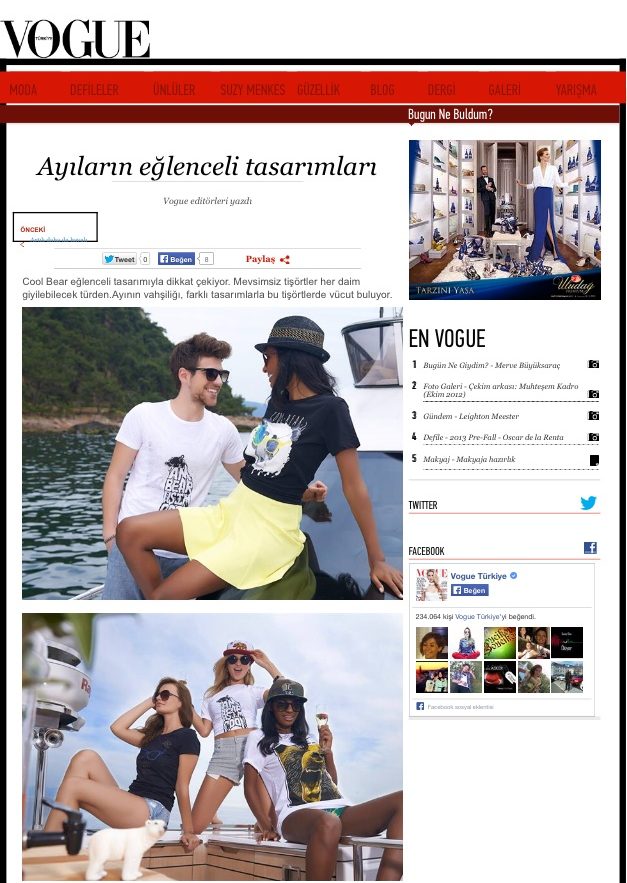Viewport: 627px width, 883px height.
Task: Go to the BLOG section
Action: (382, 90)
